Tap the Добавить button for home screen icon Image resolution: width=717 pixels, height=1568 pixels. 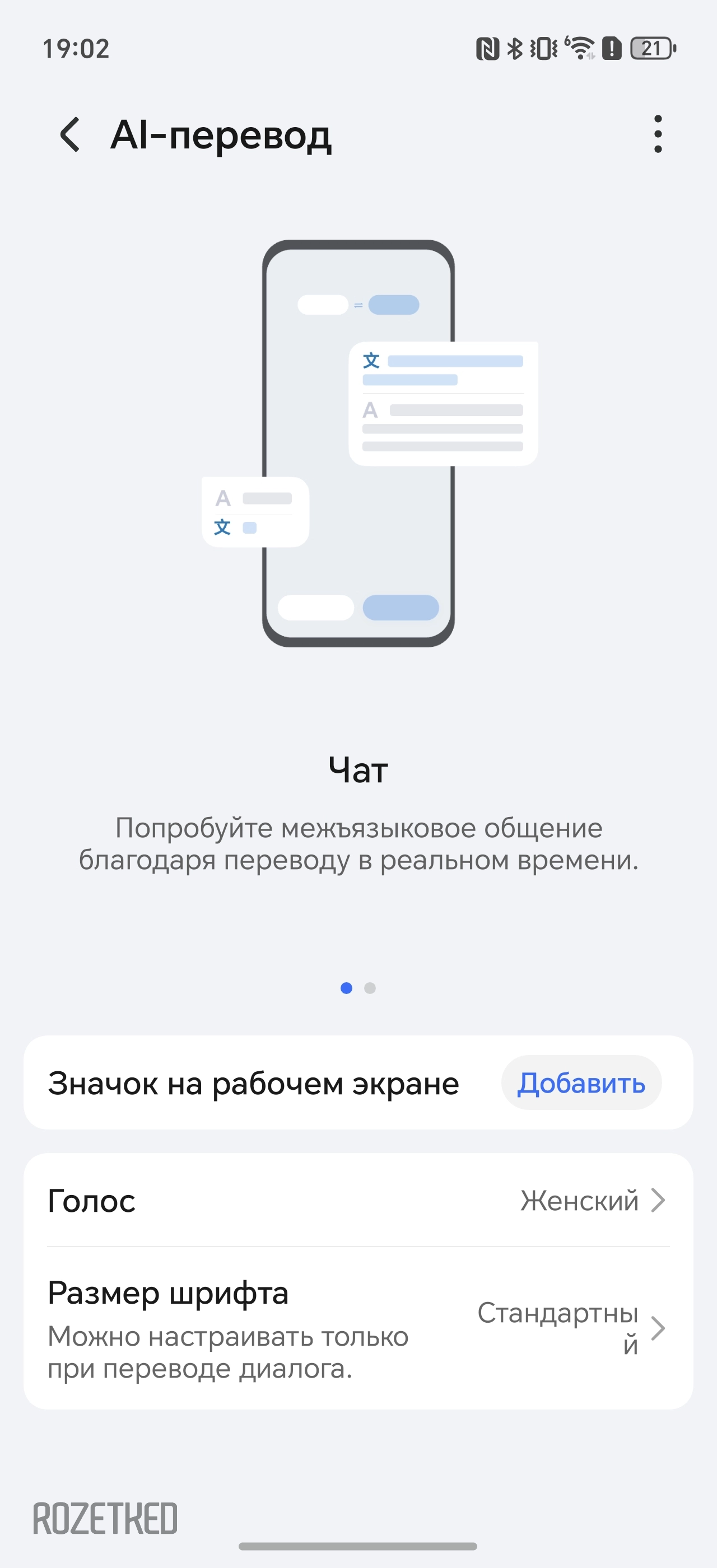(x=581, y=1083)
